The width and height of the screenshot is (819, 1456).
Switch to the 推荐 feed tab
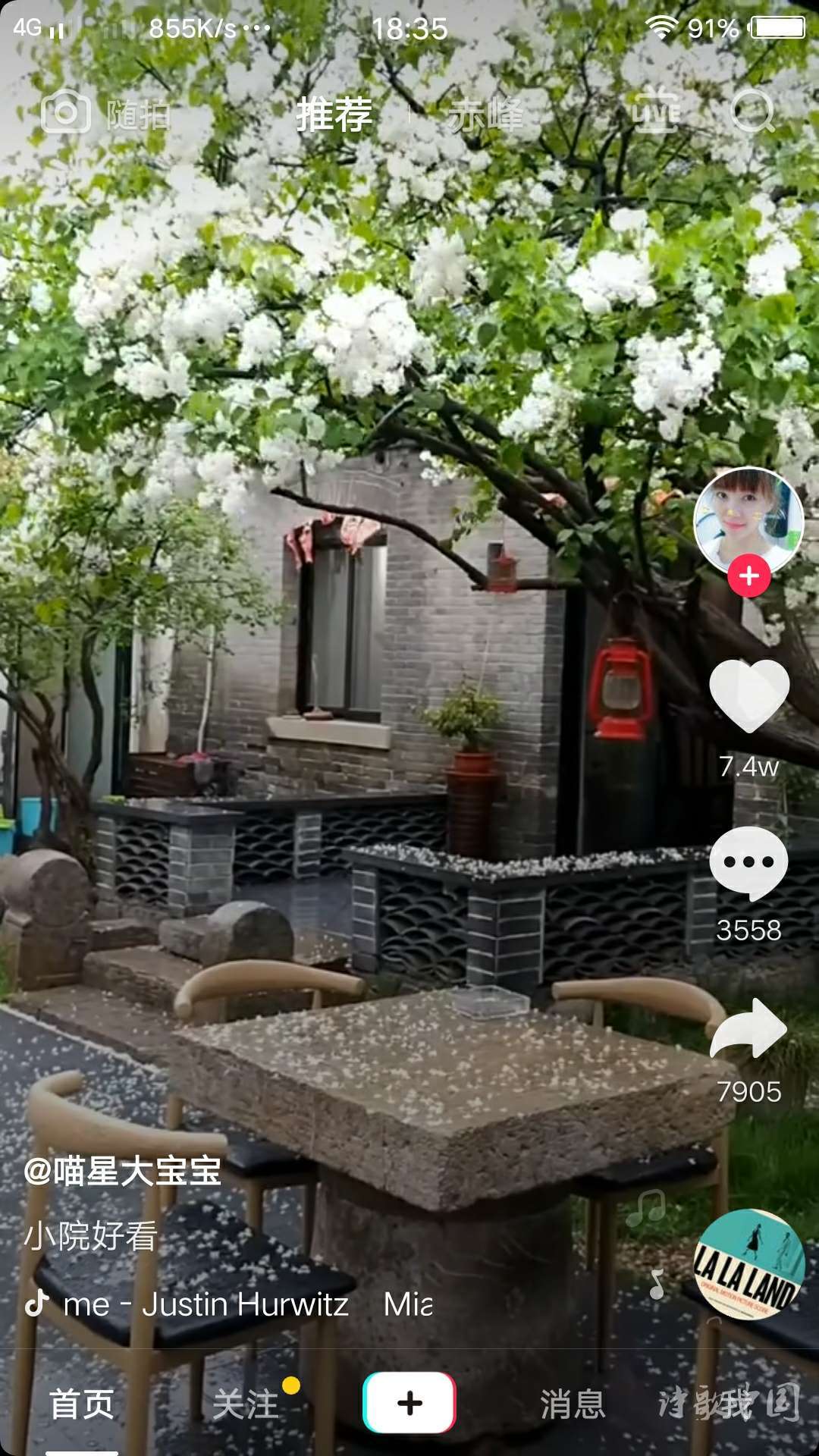tap(334, 115)
